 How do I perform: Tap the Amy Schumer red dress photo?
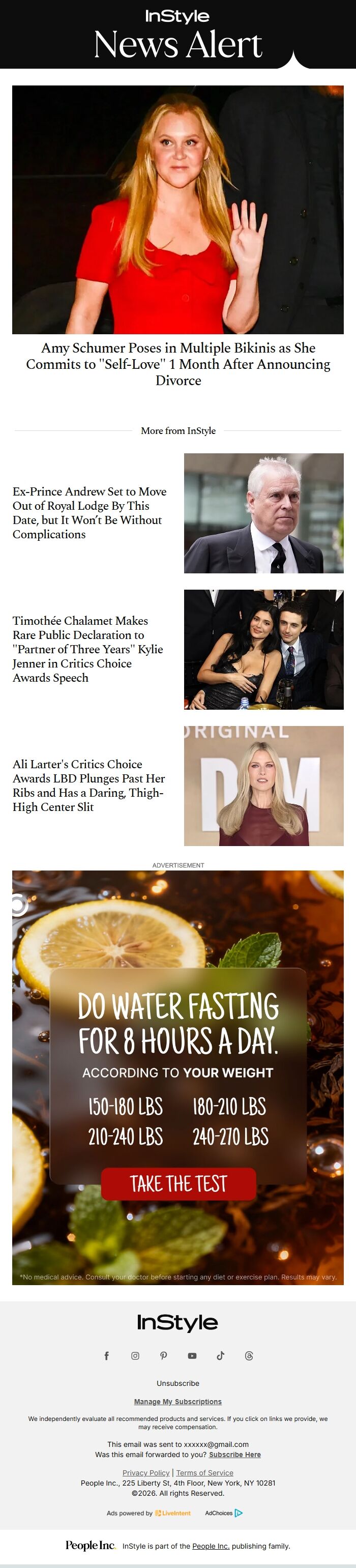tap(177, 210)
